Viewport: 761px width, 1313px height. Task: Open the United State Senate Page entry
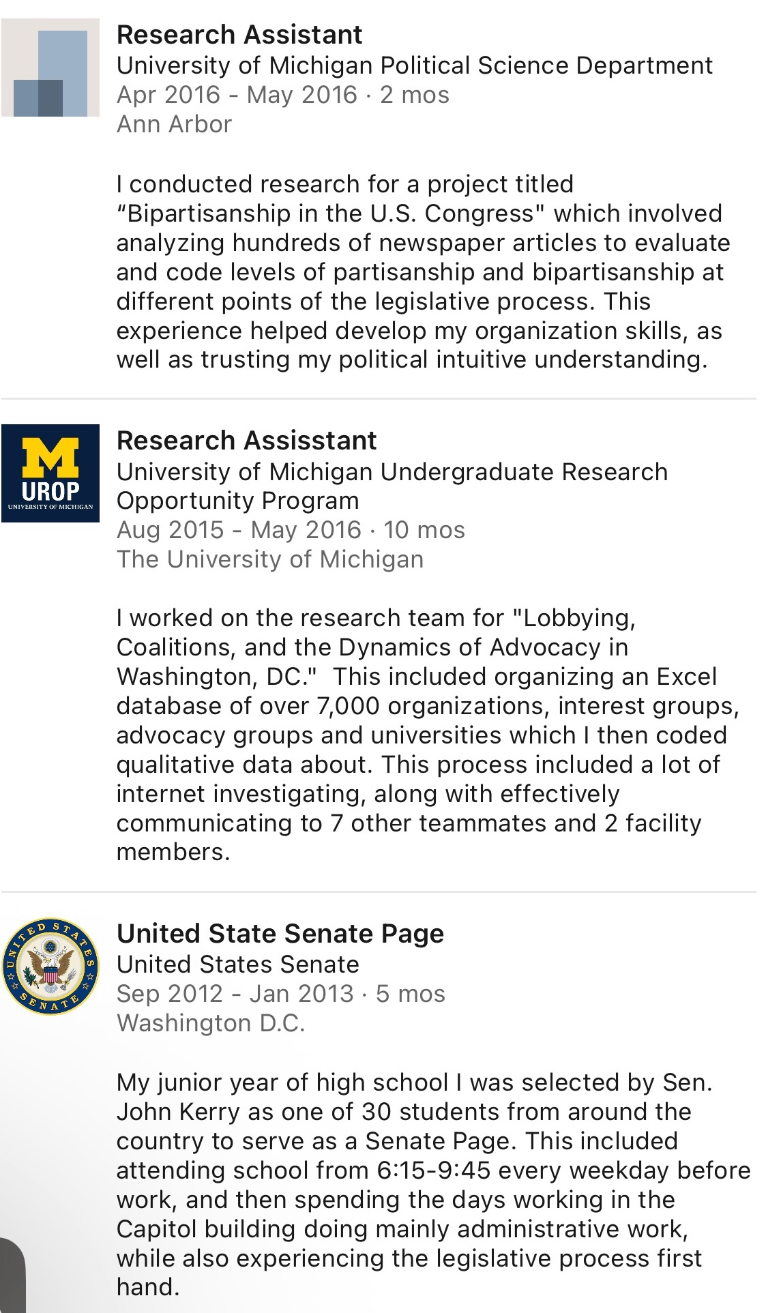click(380, 1102)
